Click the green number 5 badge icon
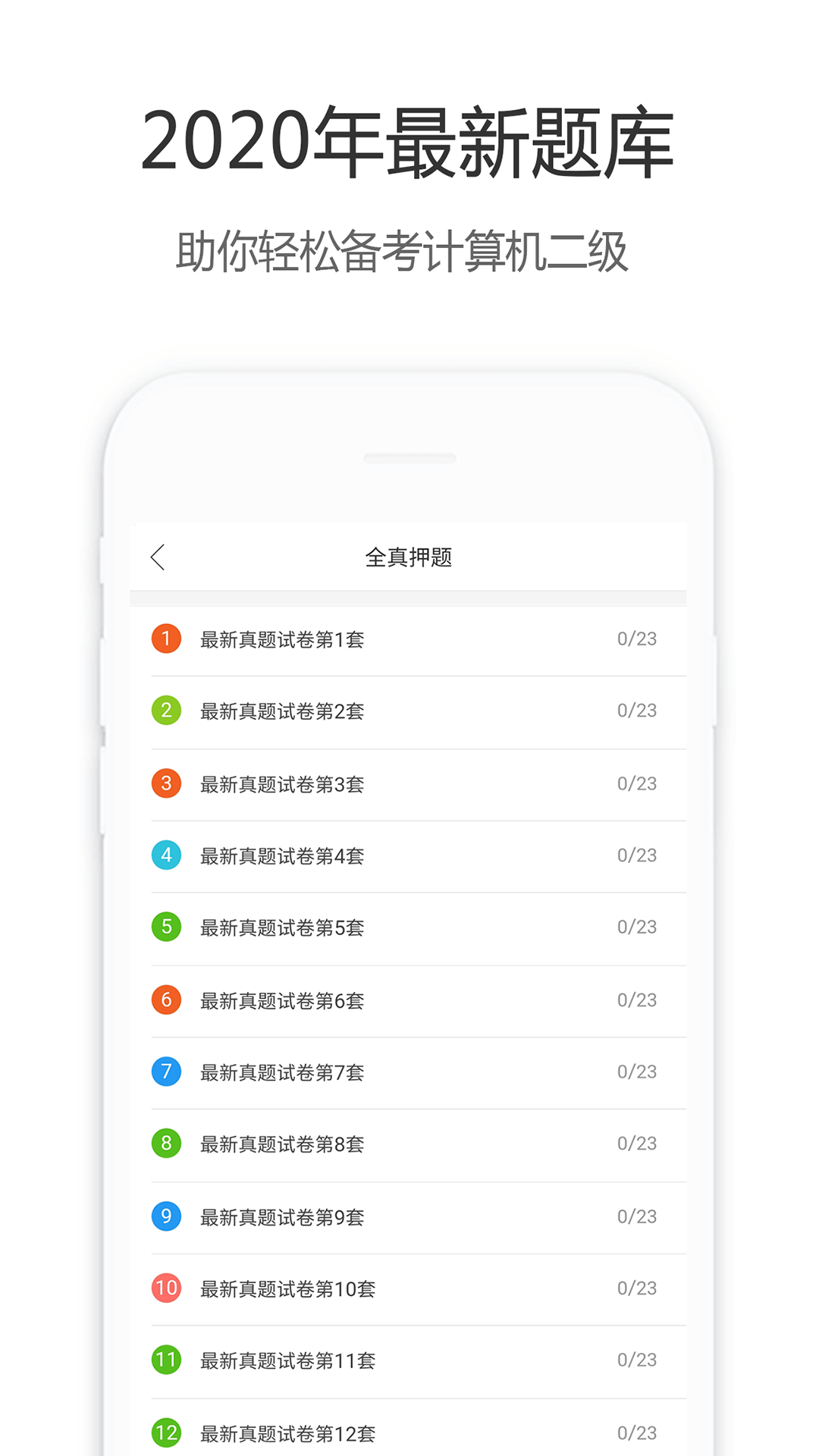 (x=166, y=927)
